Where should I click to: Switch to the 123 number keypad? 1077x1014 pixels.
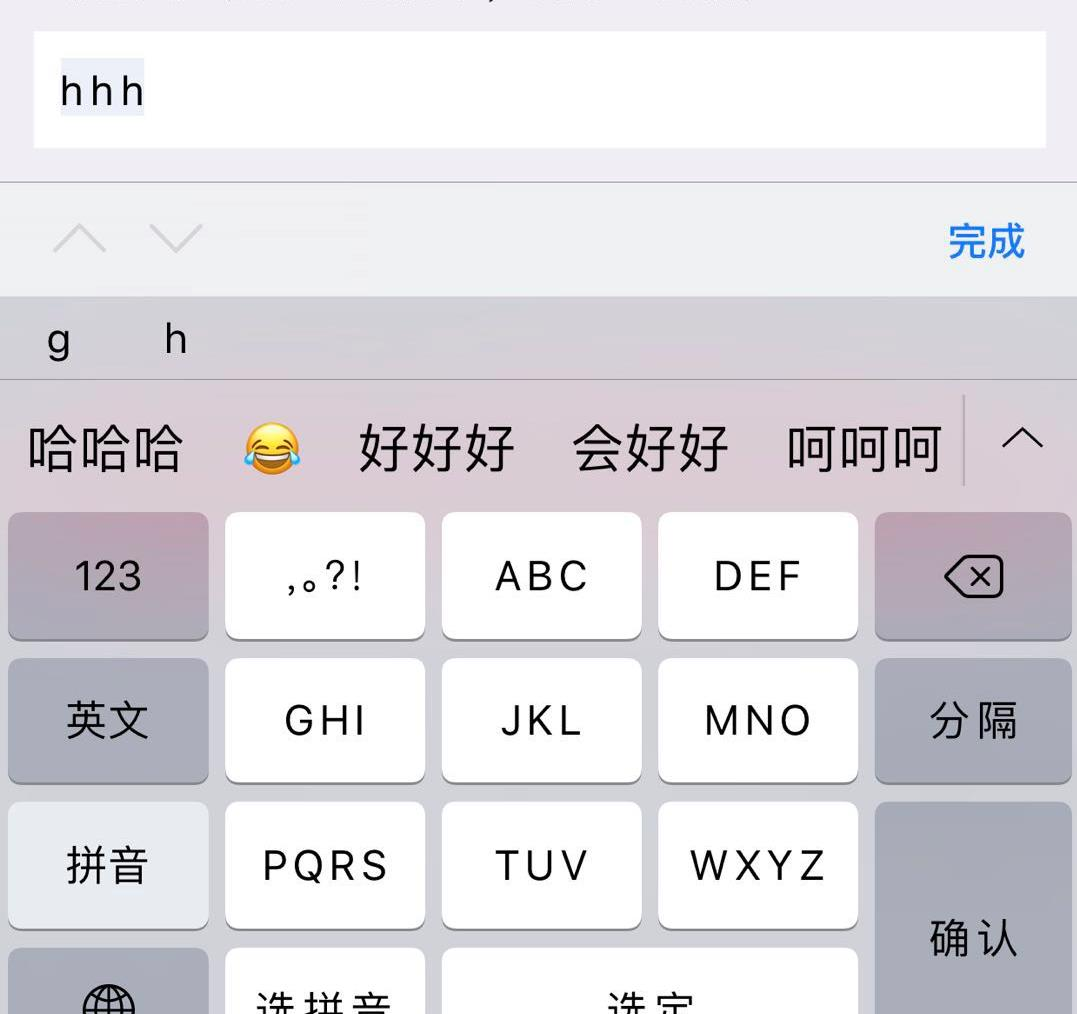click(108, 575)
